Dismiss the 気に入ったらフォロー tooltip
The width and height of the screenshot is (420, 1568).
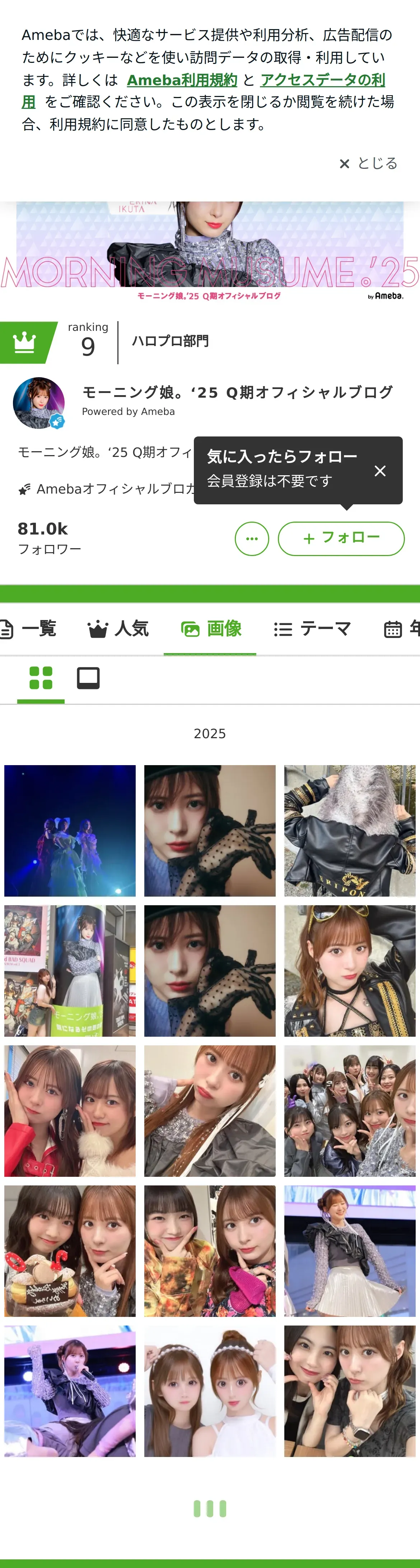click(x=380, y=471)
